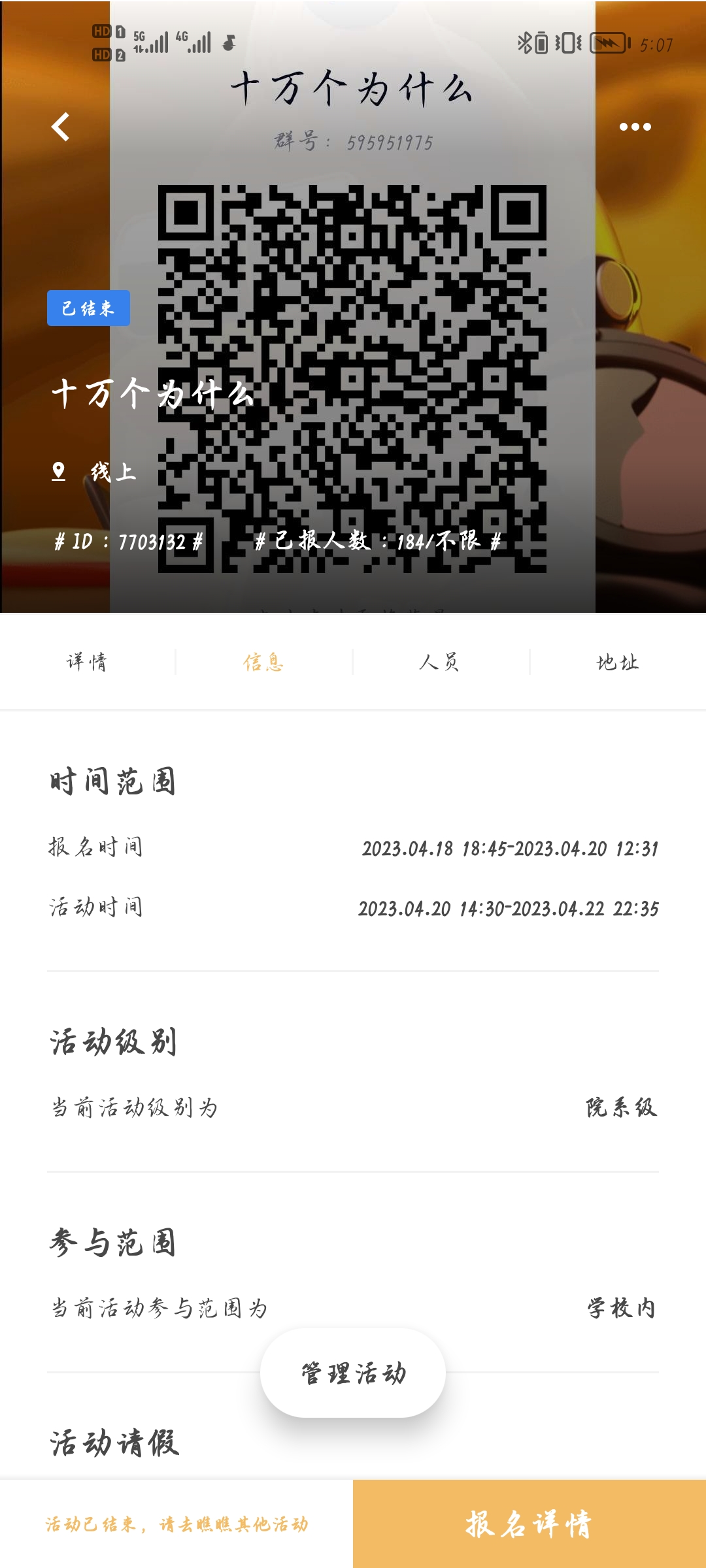Select the 信息 tab

(263, 662)
